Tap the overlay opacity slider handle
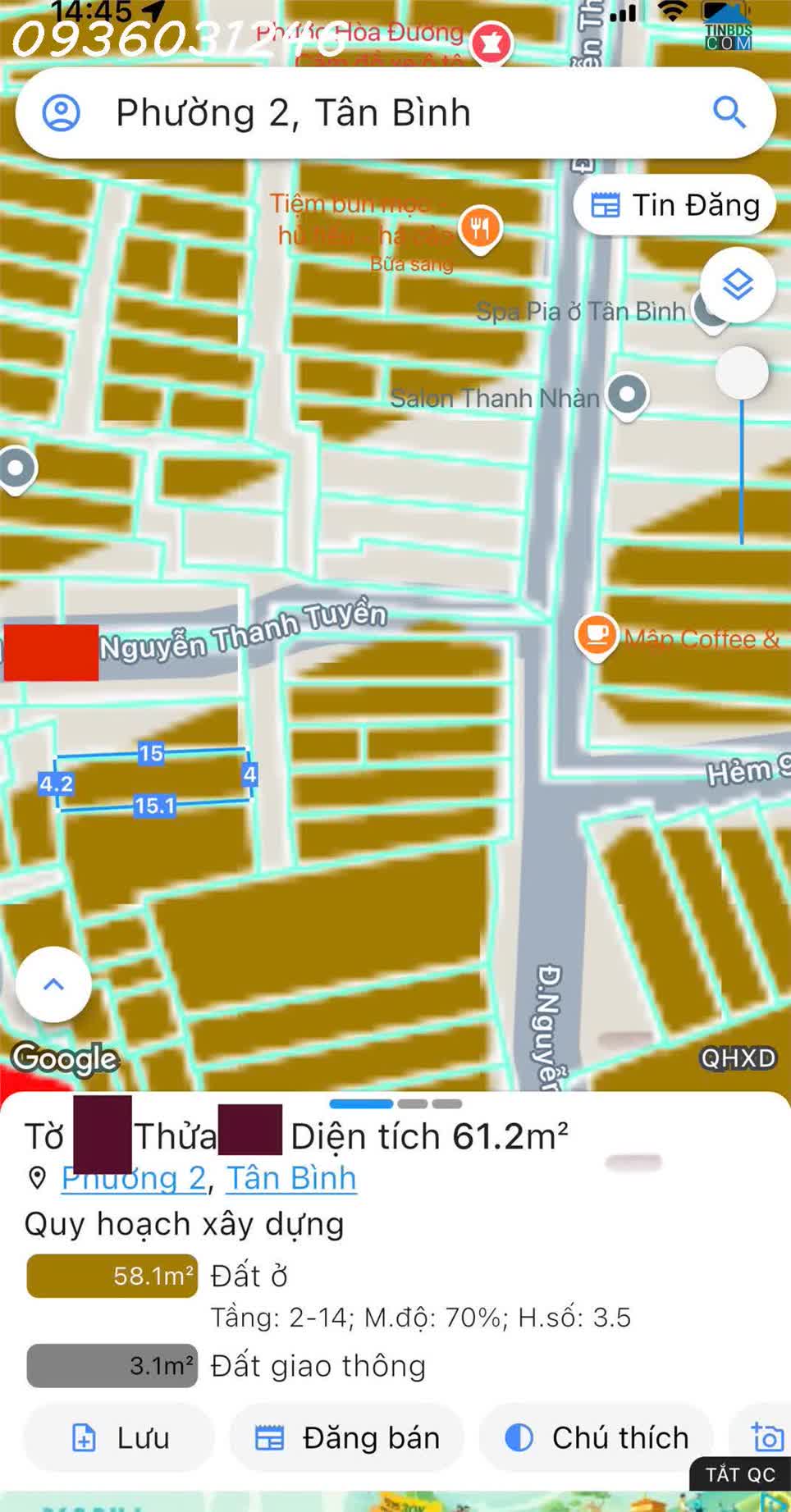The image size is (791, 1512). pyautogui.click(x=742, y=372)
